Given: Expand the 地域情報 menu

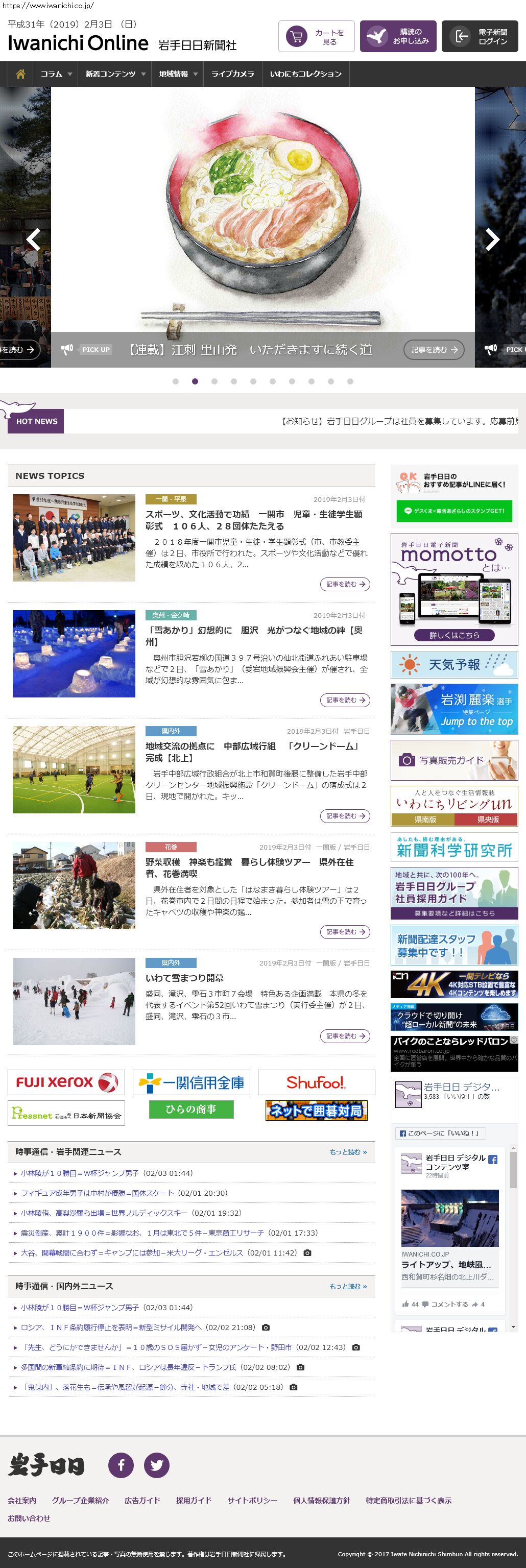Looking at the screenshot, I should click(178, 74).
